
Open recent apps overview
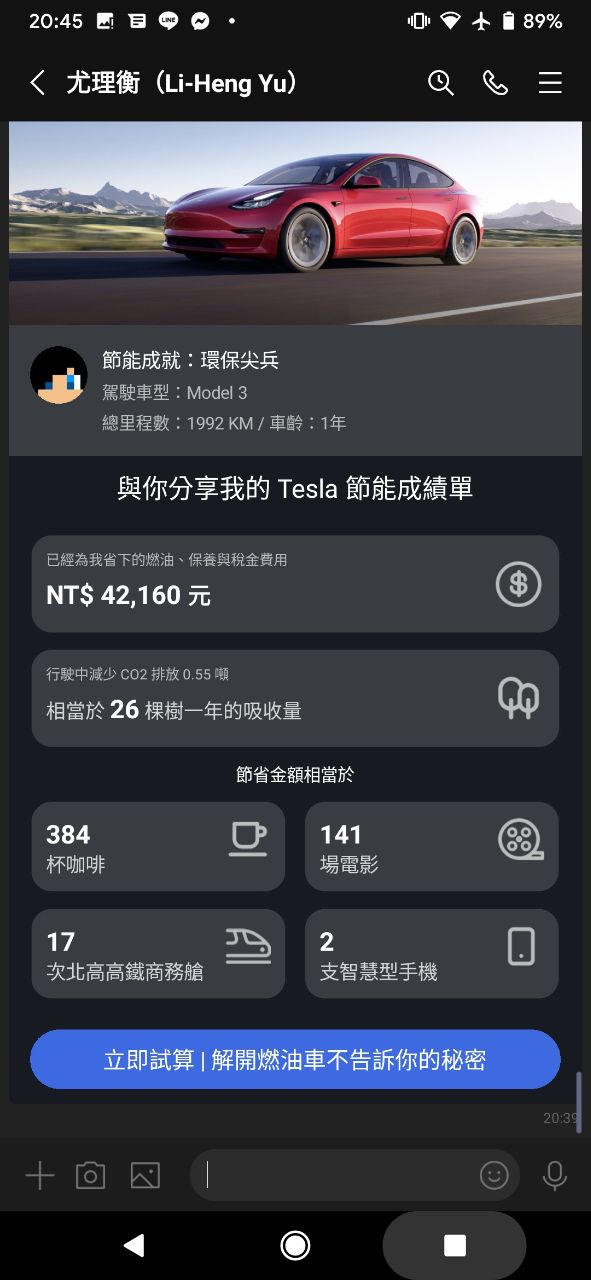click(454, 1245)
